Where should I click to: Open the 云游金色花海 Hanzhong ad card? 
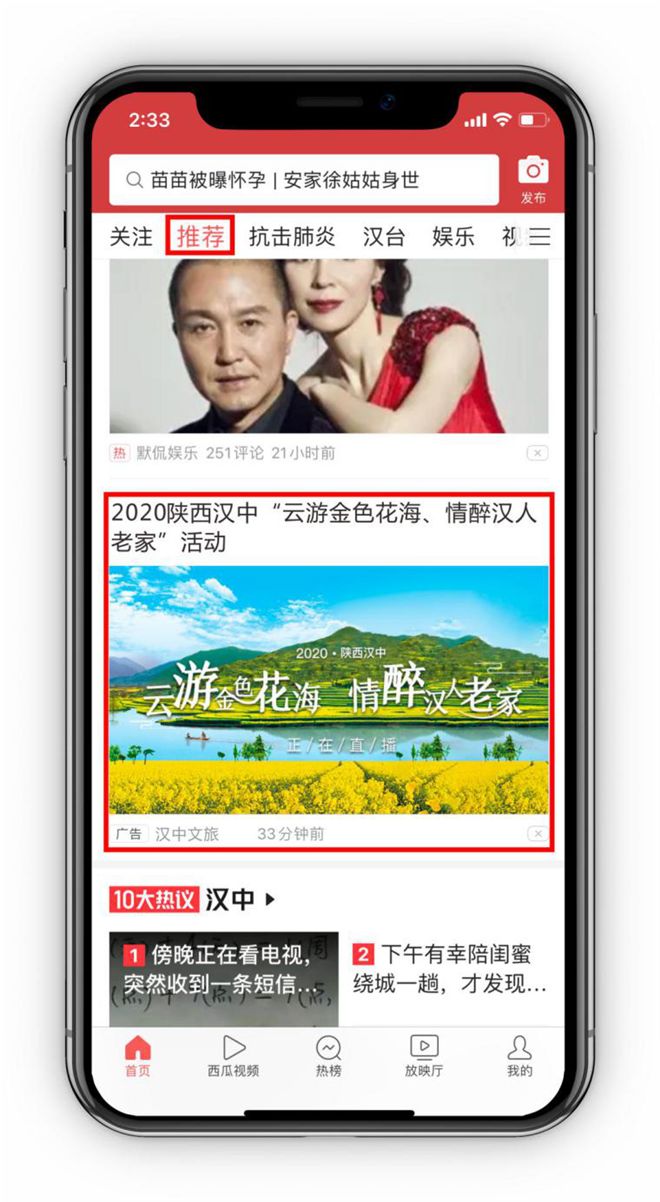[x=328, y=690]
